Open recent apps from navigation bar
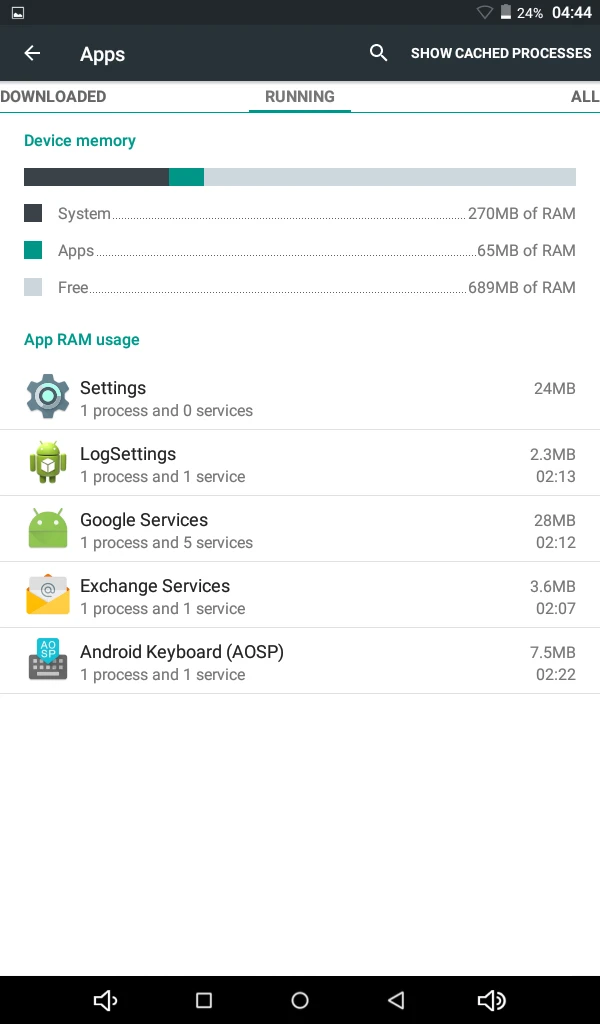 [204, 1000]
